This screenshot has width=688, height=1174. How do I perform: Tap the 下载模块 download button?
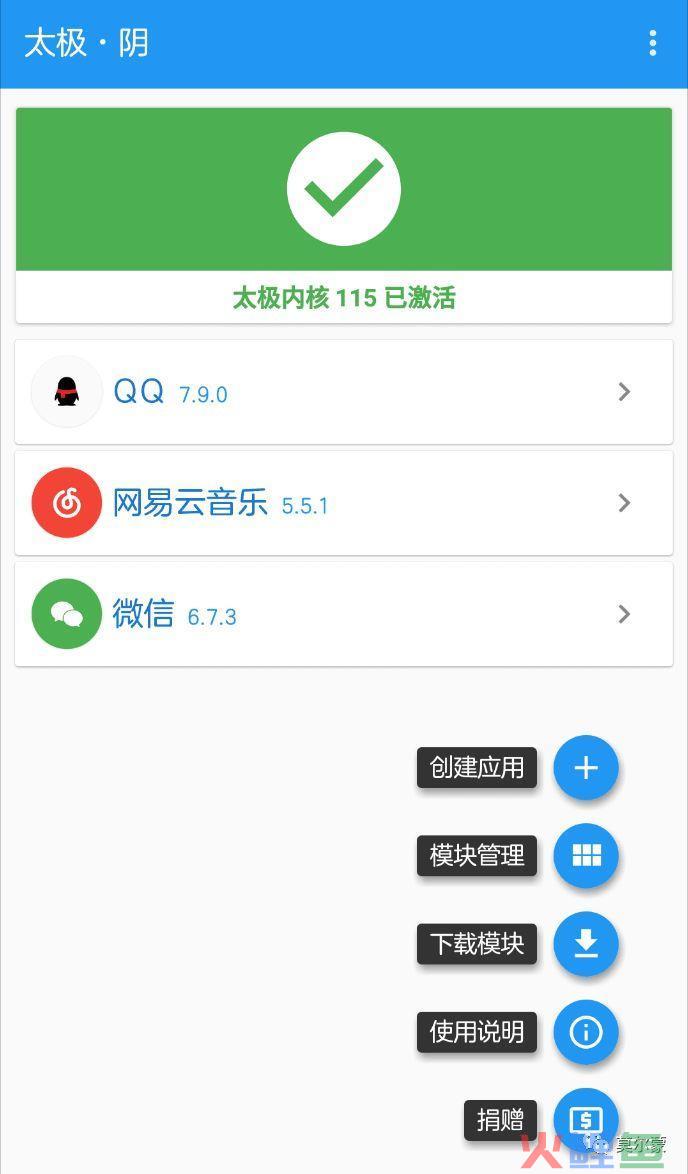(x=585, y=944)
